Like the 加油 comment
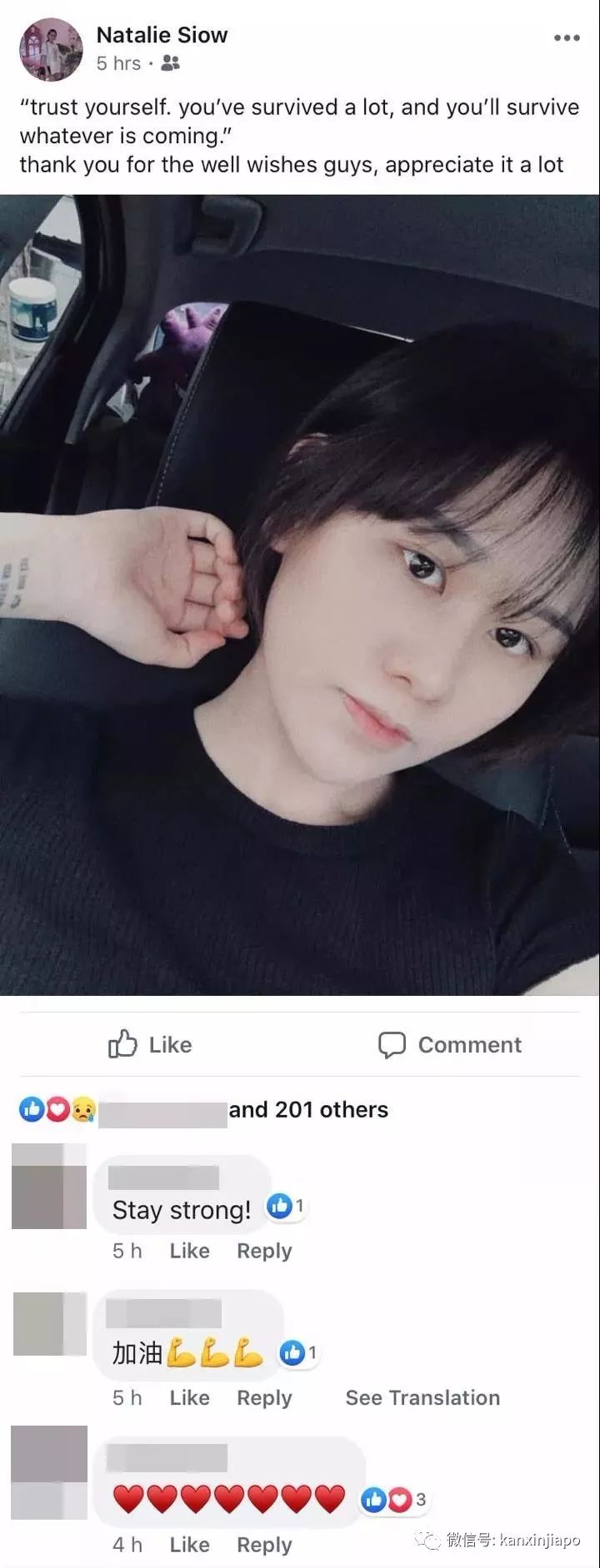 [189, 1398]
